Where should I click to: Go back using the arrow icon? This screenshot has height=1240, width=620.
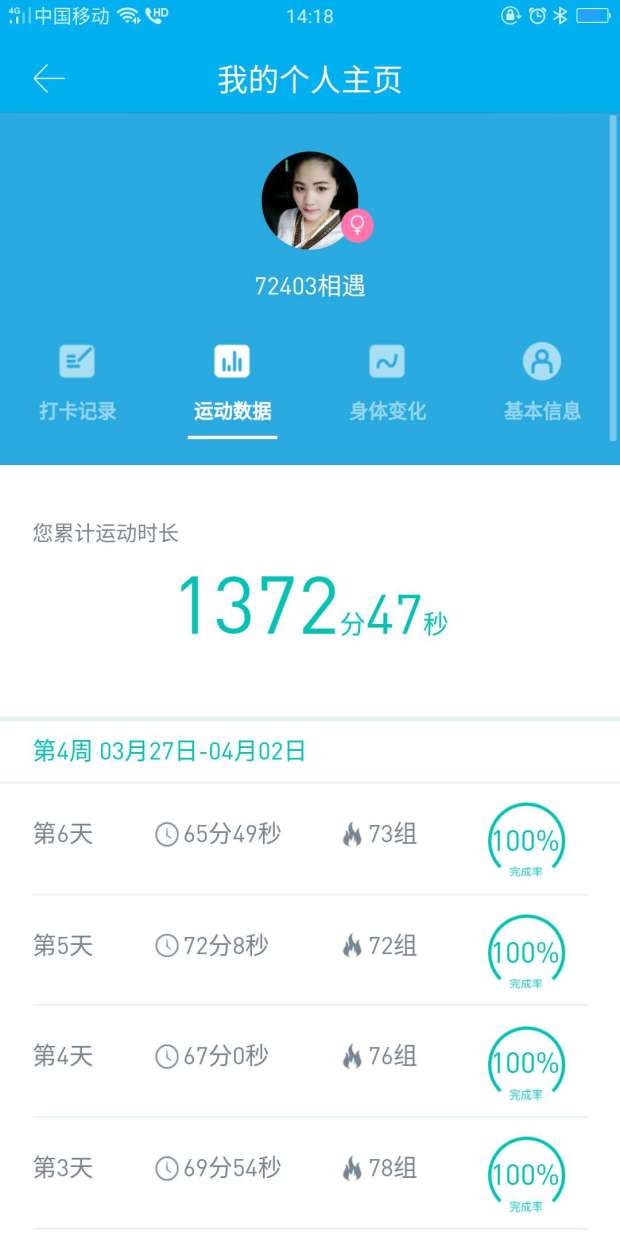48,79
